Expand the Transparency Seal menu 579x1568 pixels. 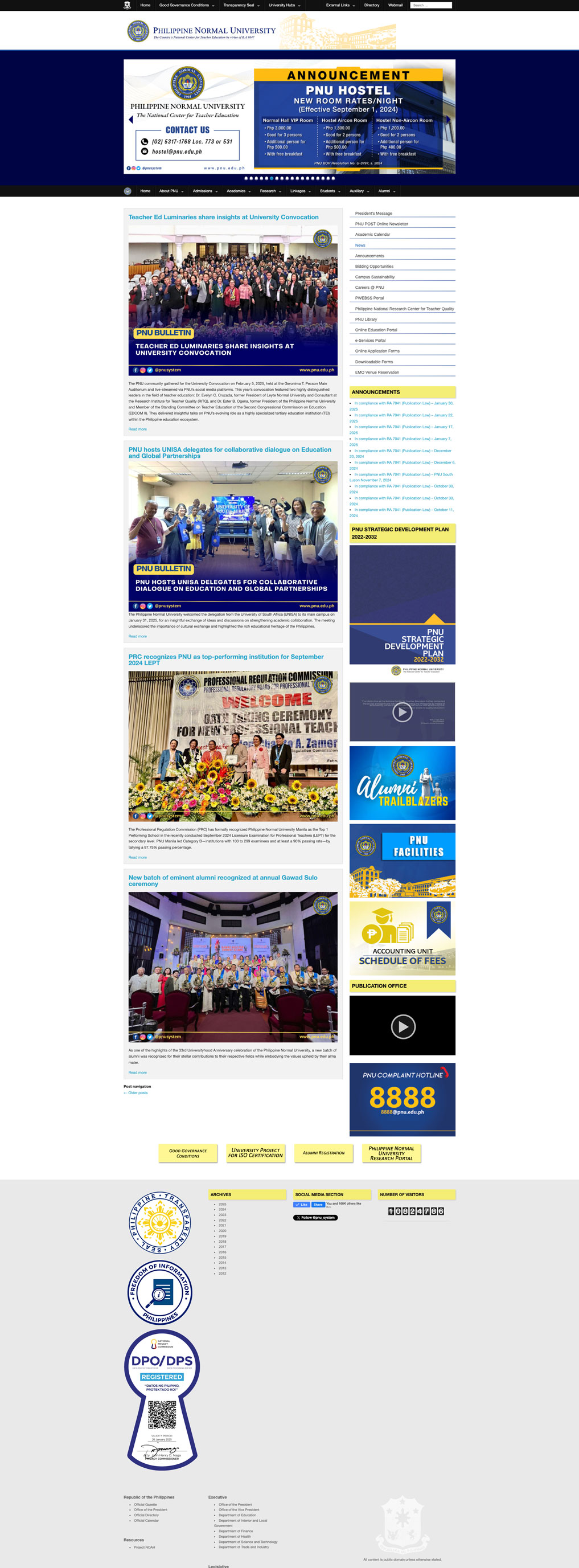(x=240, y=5)
